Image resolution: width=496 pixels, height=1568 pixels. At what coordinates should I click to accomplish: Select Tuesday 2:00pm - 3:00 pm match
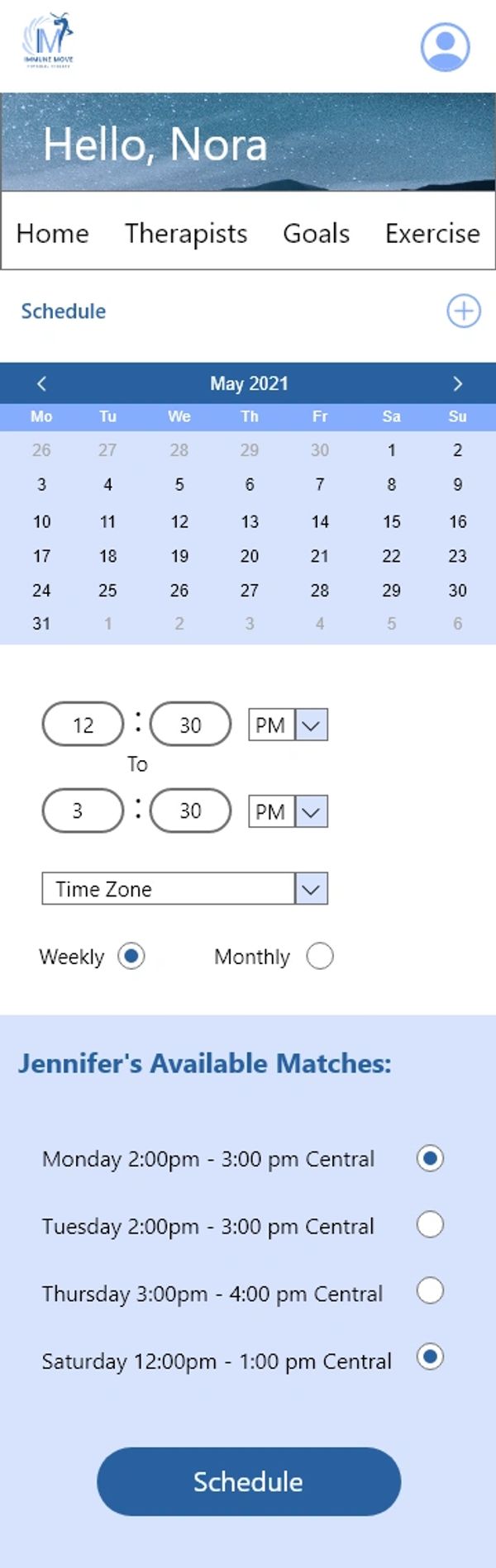point(429,1224)
